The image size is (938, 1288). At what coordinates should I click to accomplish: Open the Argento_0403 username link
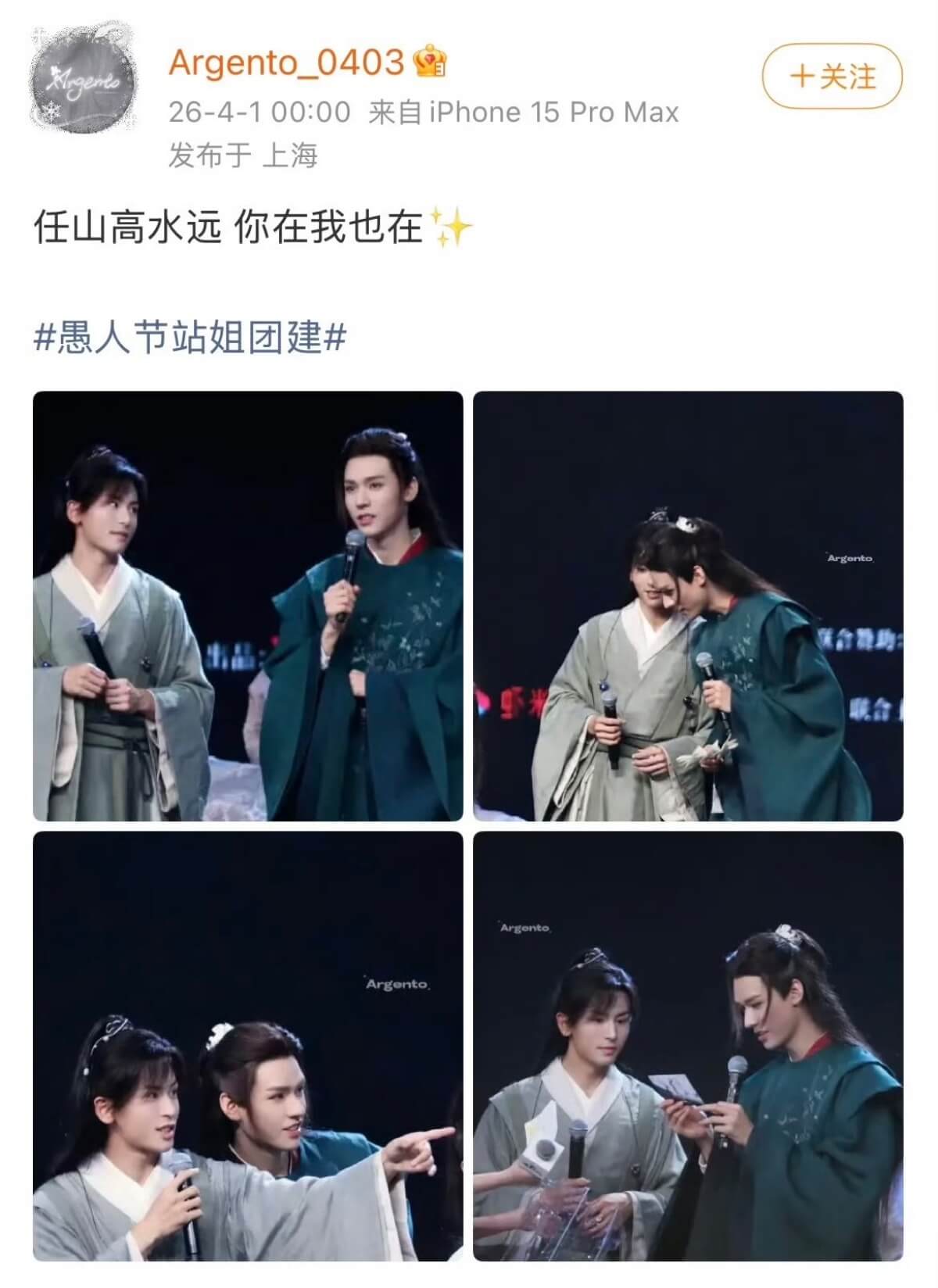pos(286,63)
